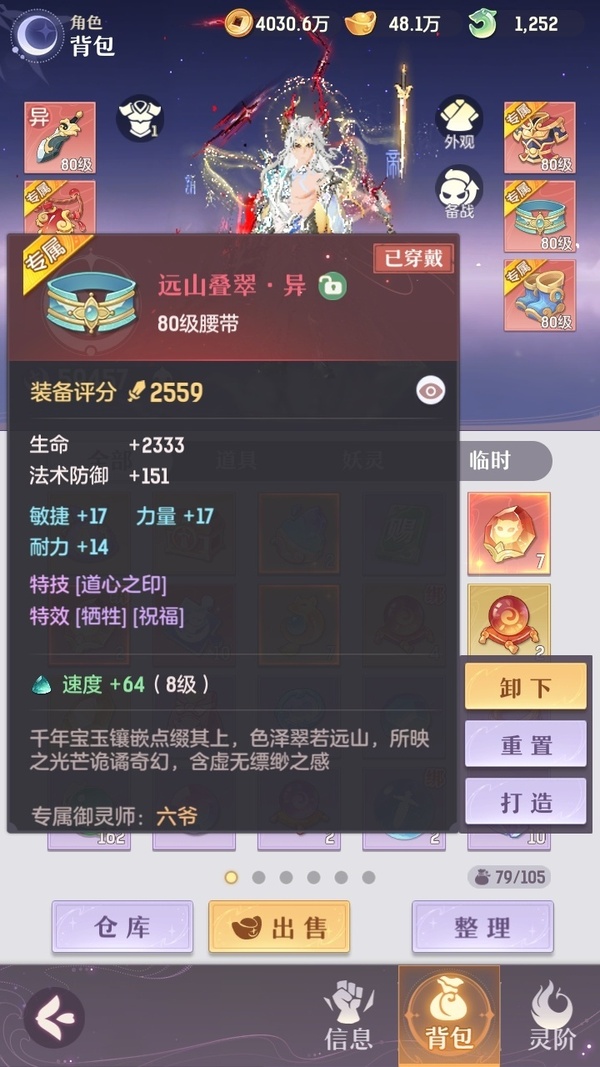Screen dimensions: 600x1067
Task: Tap the back arrow button
Action: 54,1018
